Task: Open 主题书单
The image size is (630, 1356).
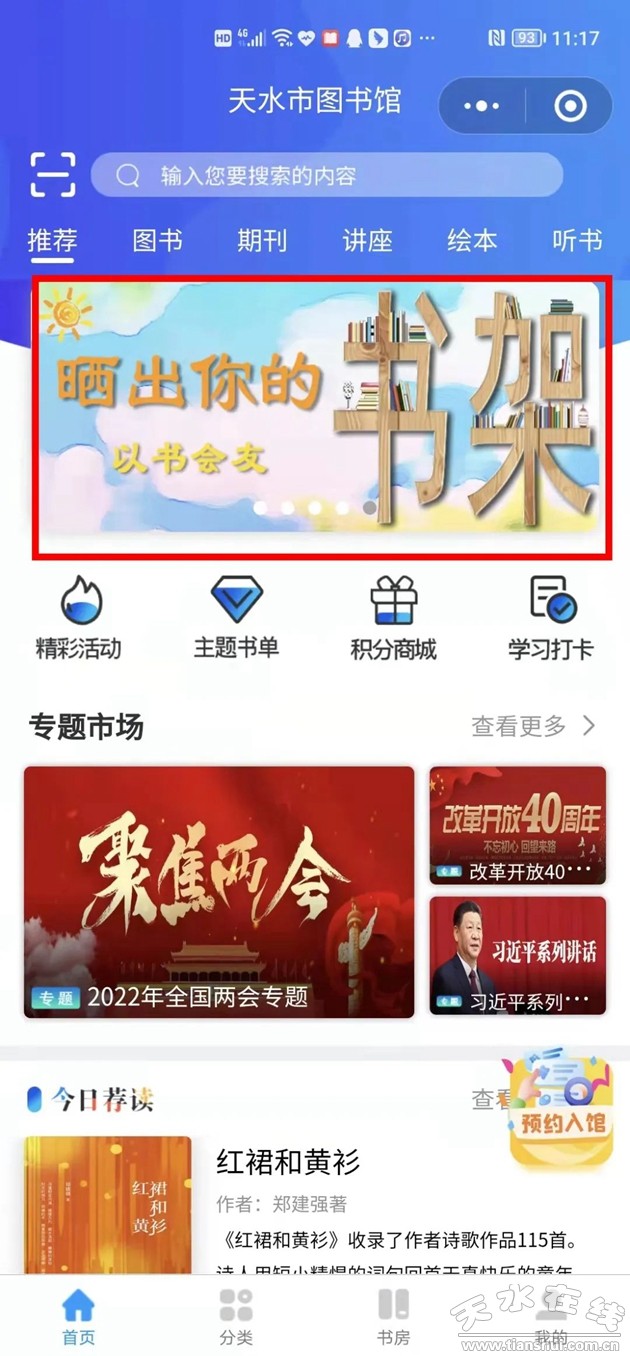Action: point(236,618)
